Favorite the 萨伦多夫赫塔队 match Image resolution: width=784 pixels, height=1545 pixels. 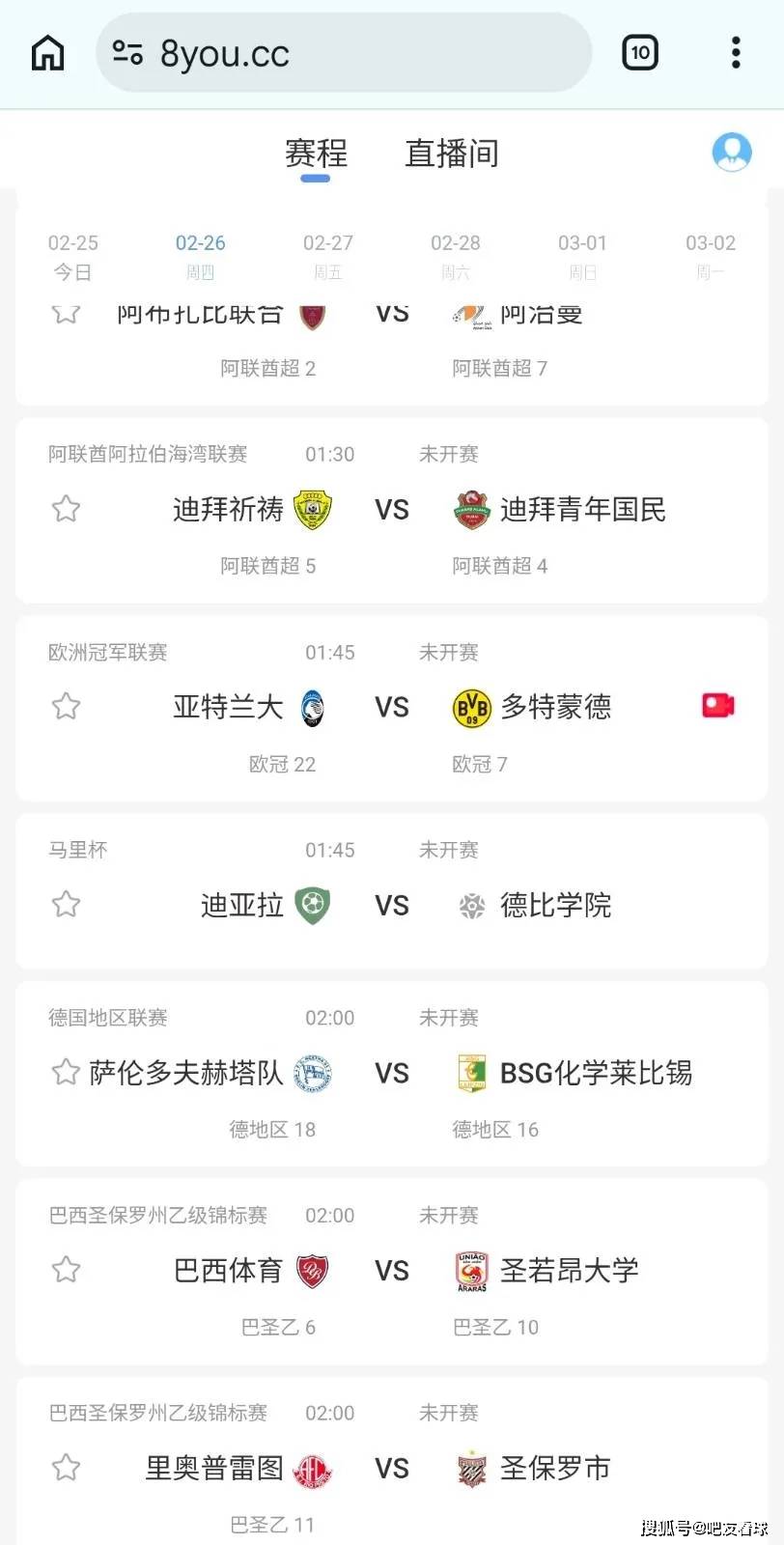tap(66, 1073)
